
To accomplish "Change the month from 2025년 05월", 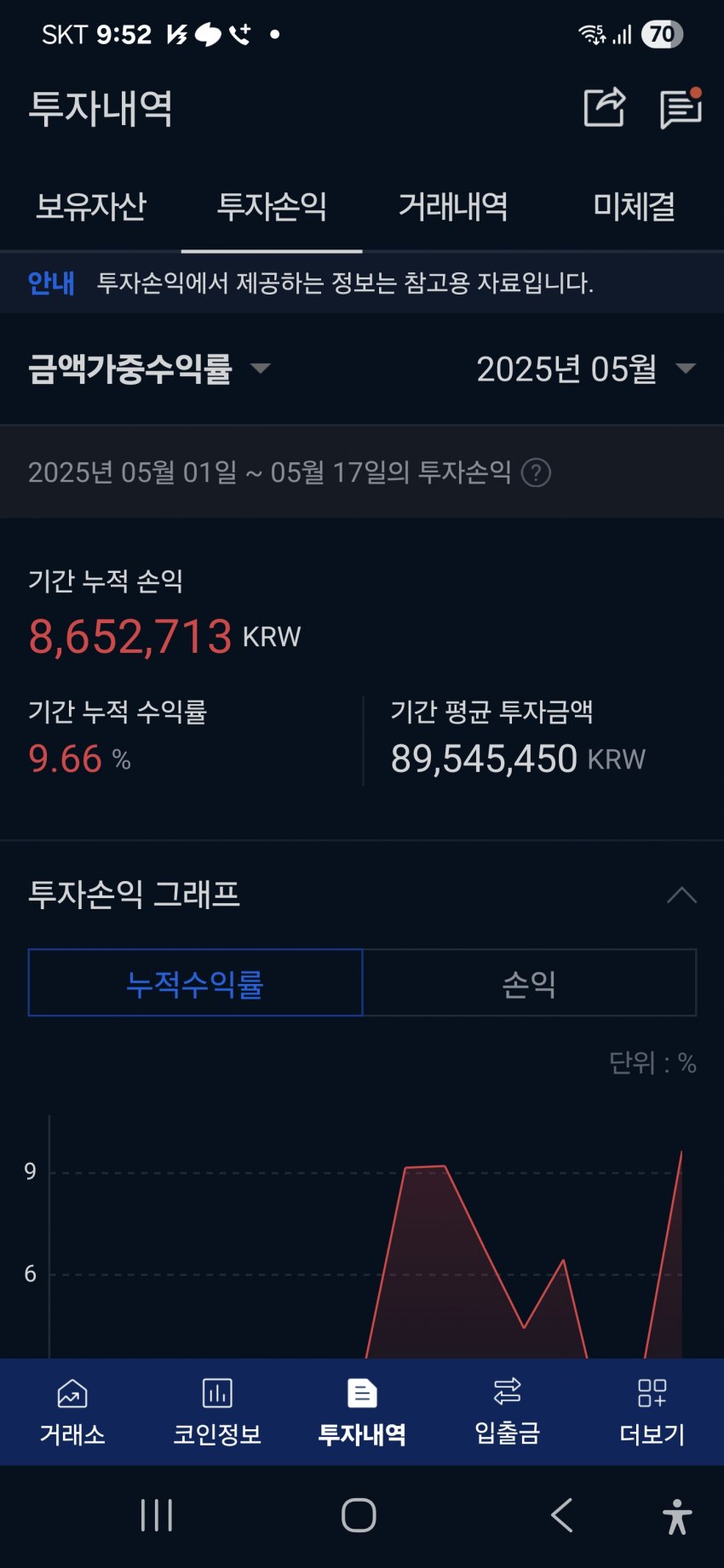I will [x=586, y=369].
